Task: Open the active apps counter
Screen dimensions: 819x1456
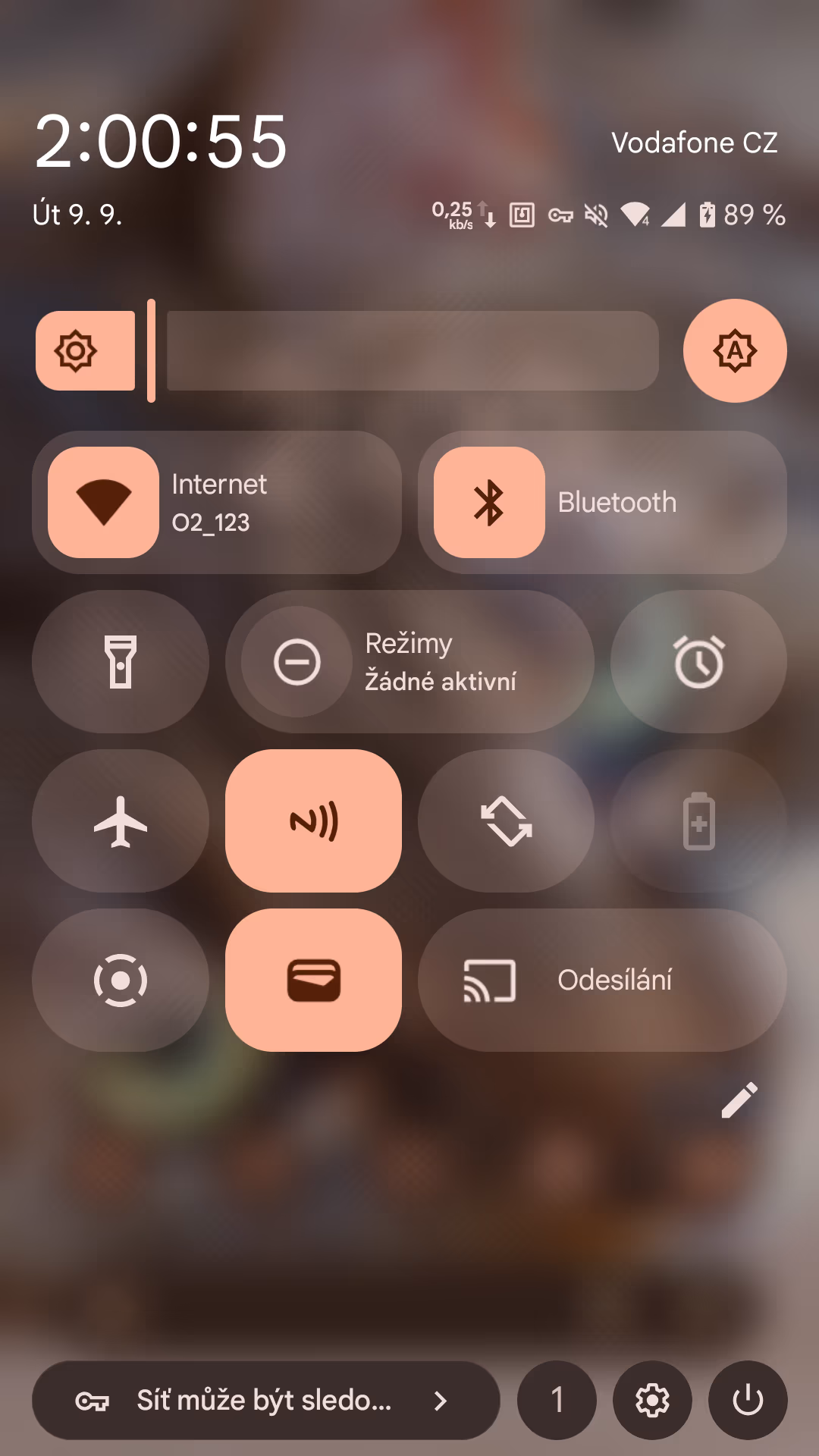Action: [557, 1400]
